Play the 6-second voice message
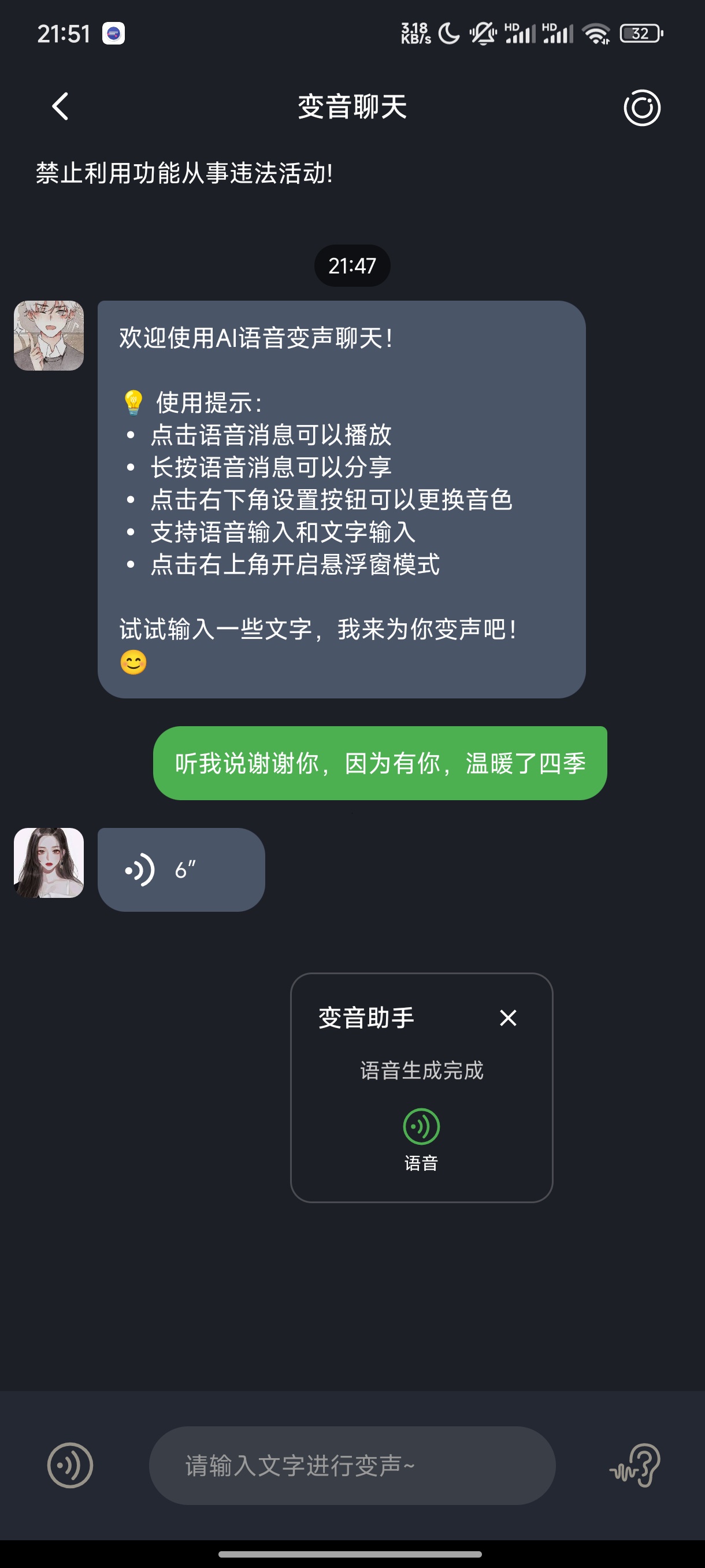The width and height of the screenshot is (705, 1568). [x=181, y=869]
